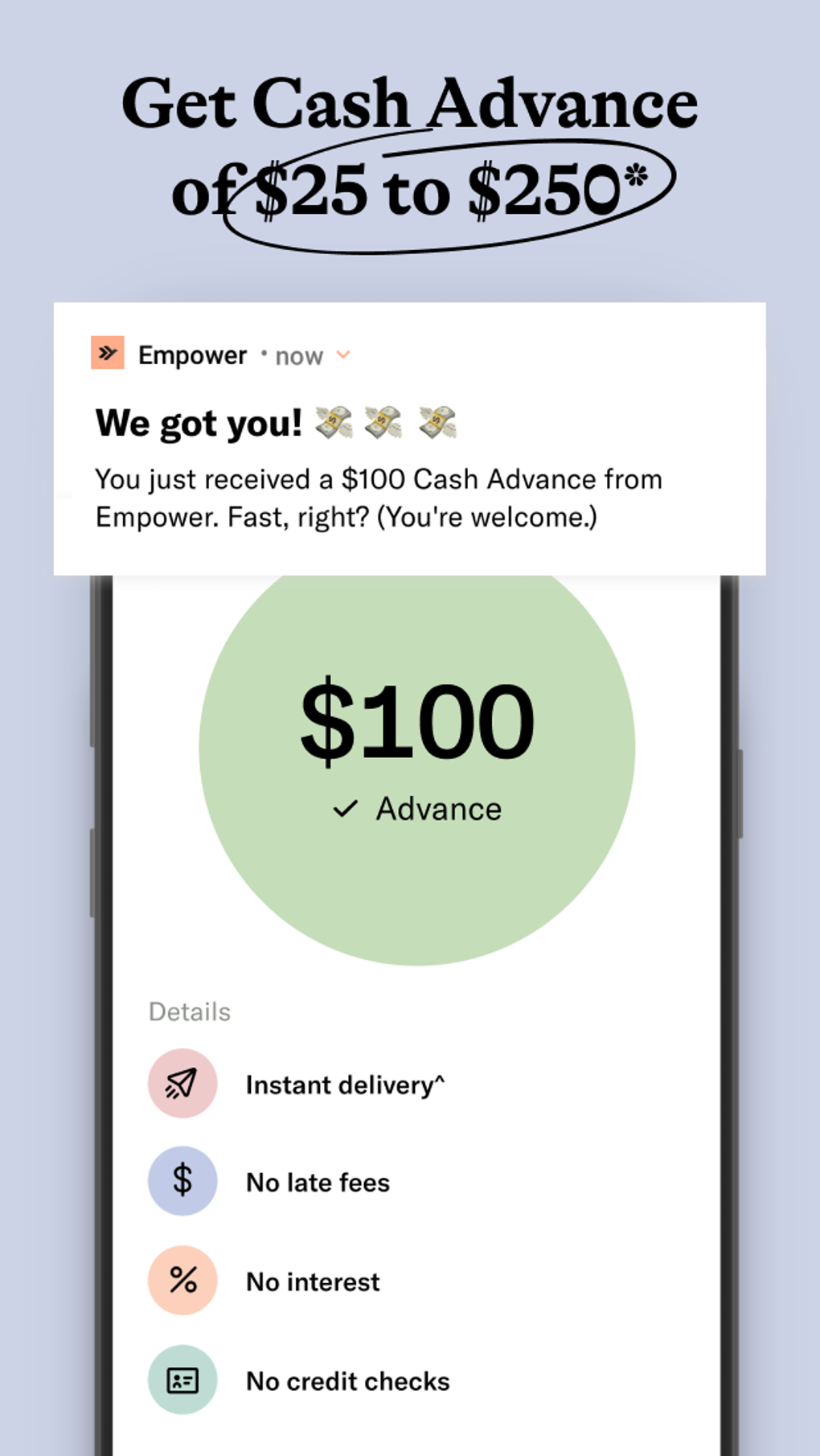Click the Cash Advance message body link

[378, 497]
